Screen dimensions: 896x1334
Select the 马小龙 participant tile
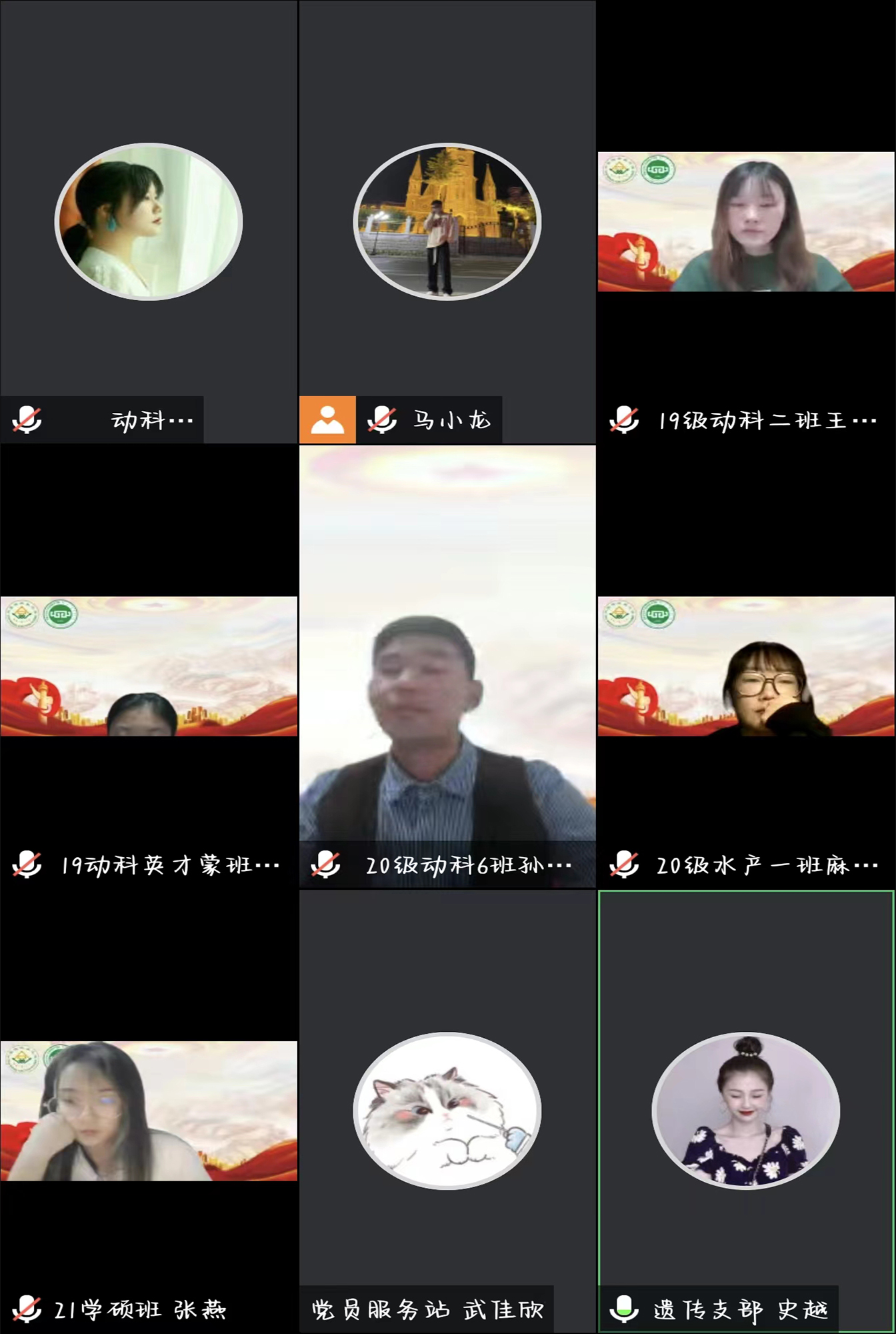[447, 221]
